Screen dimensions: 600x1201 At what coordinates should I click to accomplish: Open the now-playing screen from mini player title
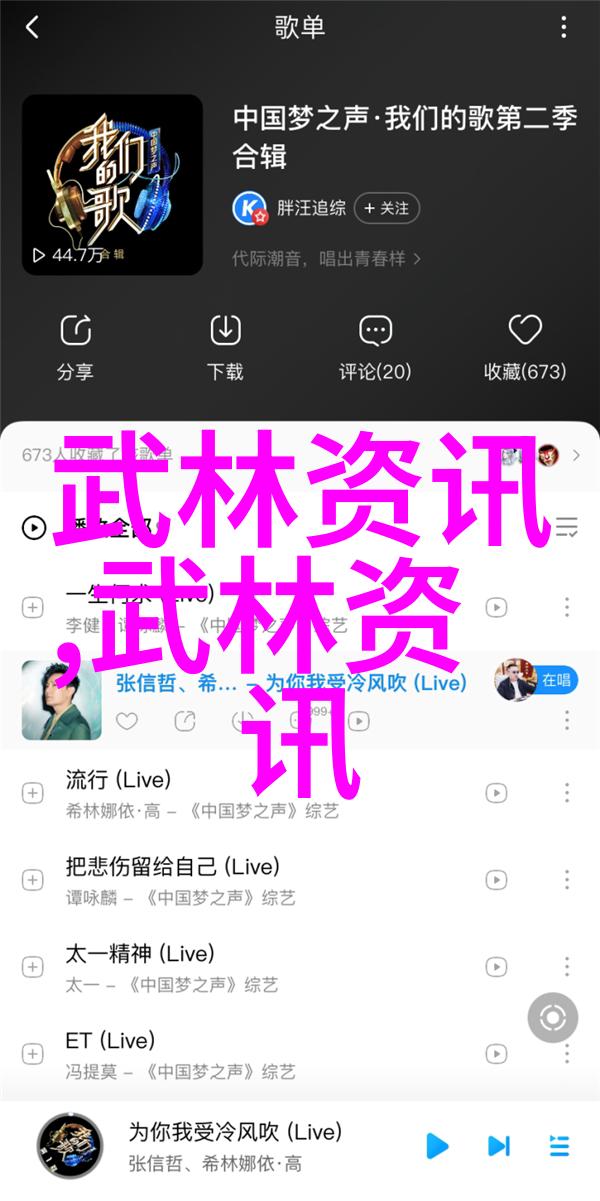click(235, 1133)
